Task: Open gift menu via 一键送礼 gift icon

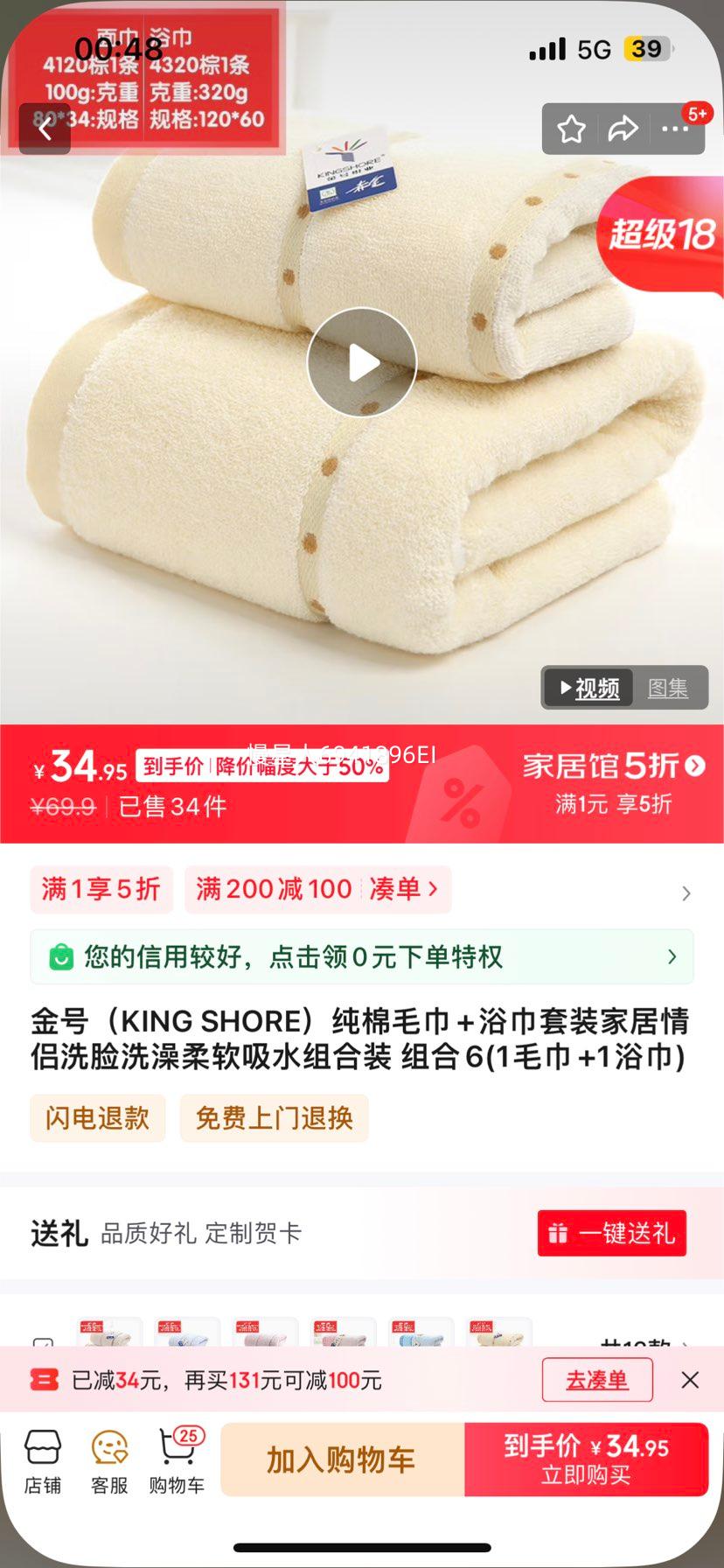Action: pyautogui.click(x=611, y=1233)
